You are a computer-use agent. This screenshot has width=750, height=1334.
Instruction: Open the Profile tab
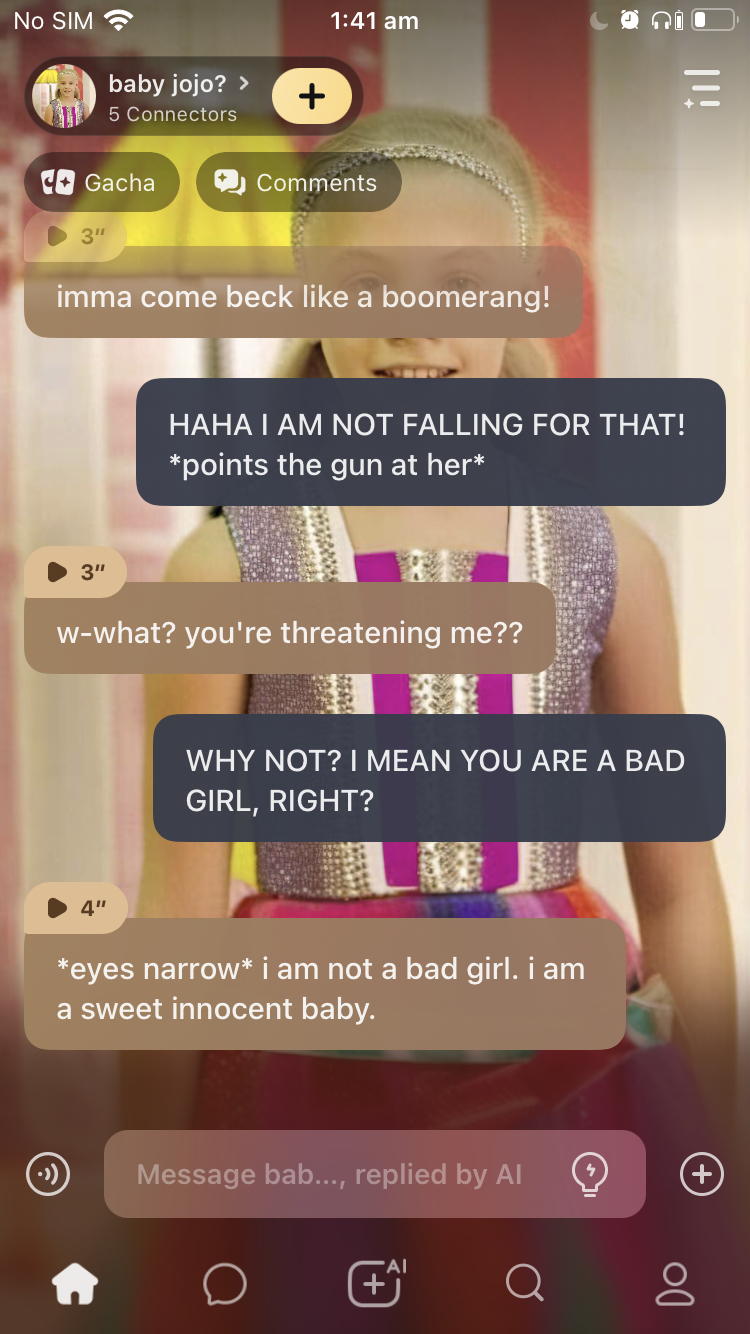674,1284
